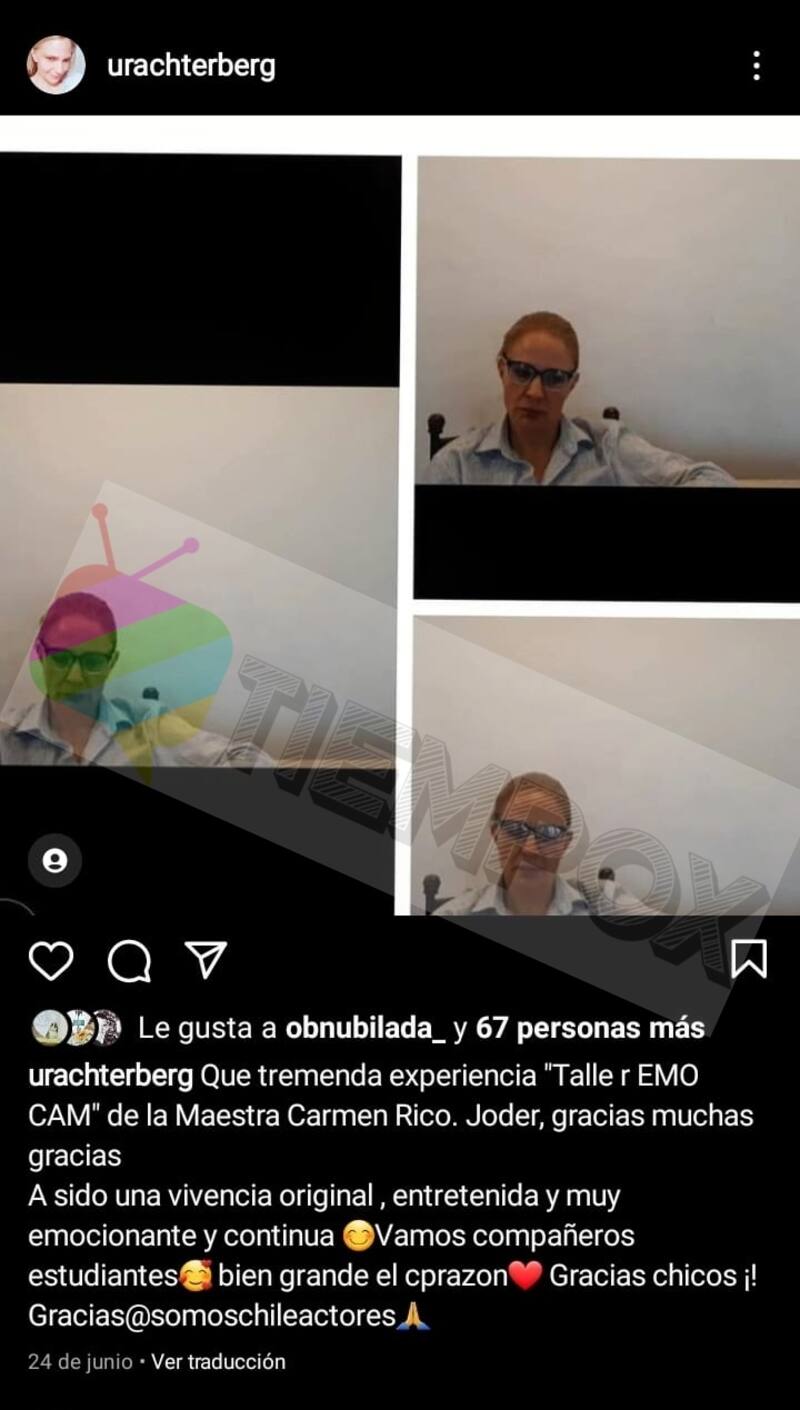
Task: Open the comments on this post
Action: 129,962
